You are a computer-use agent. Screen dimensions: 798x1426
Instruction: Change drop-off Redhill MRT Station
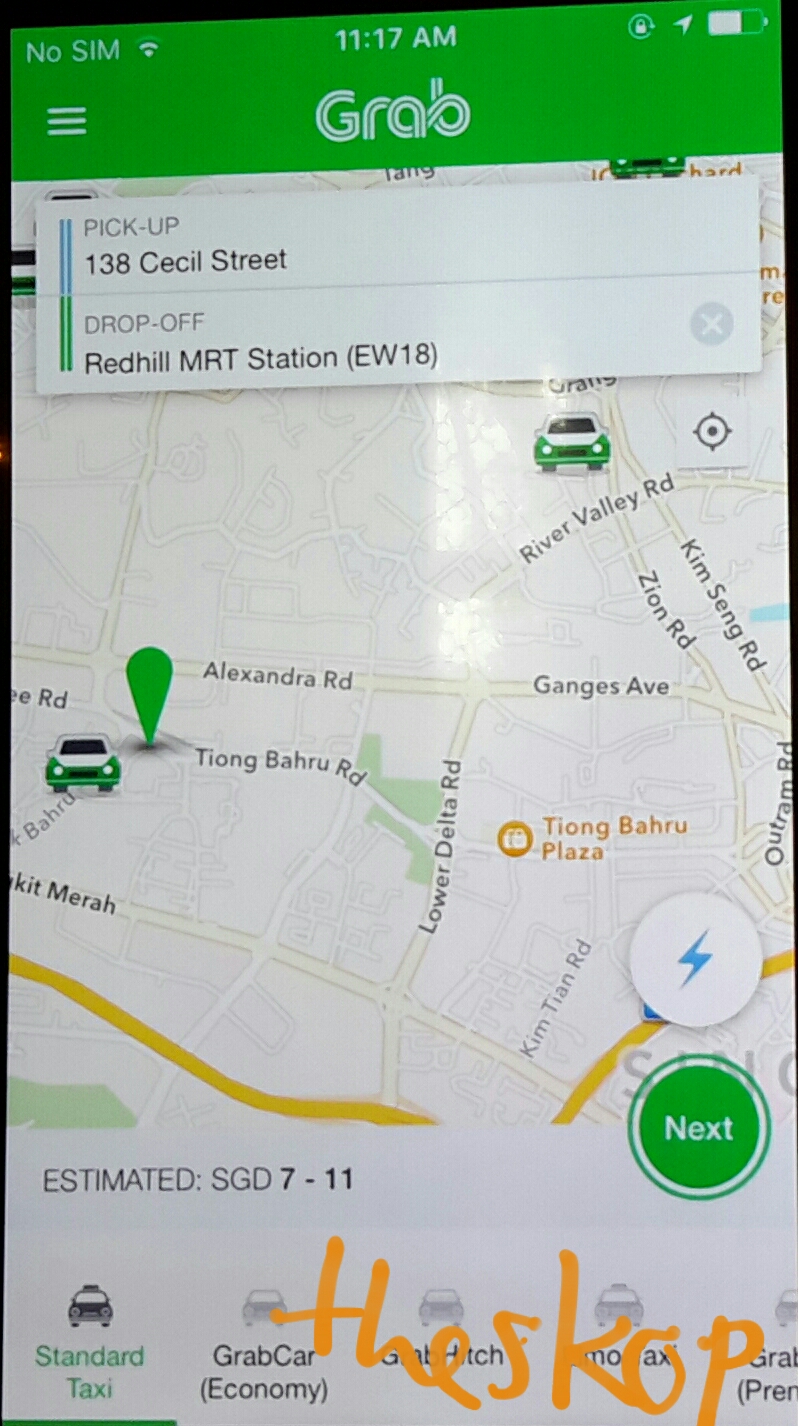261,358
